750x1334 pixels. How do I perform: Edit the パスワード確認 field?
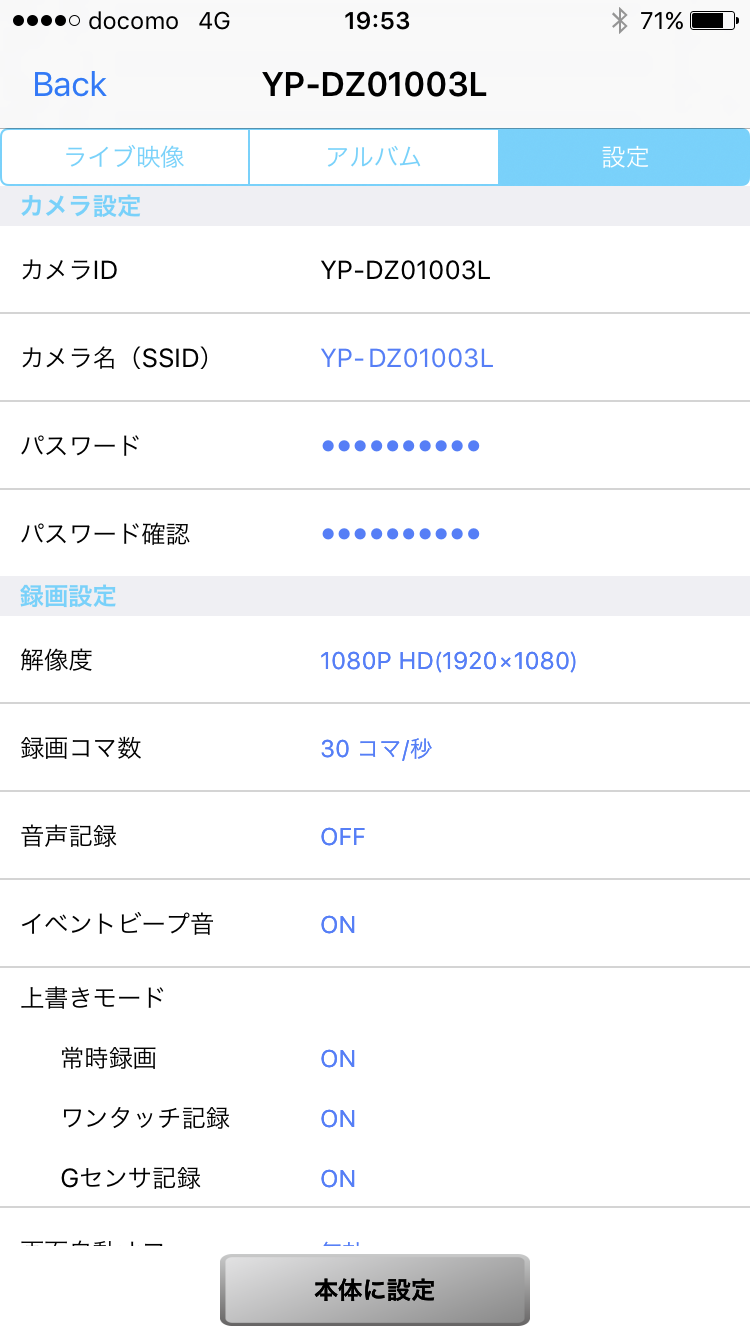click(x=401, y=534)
